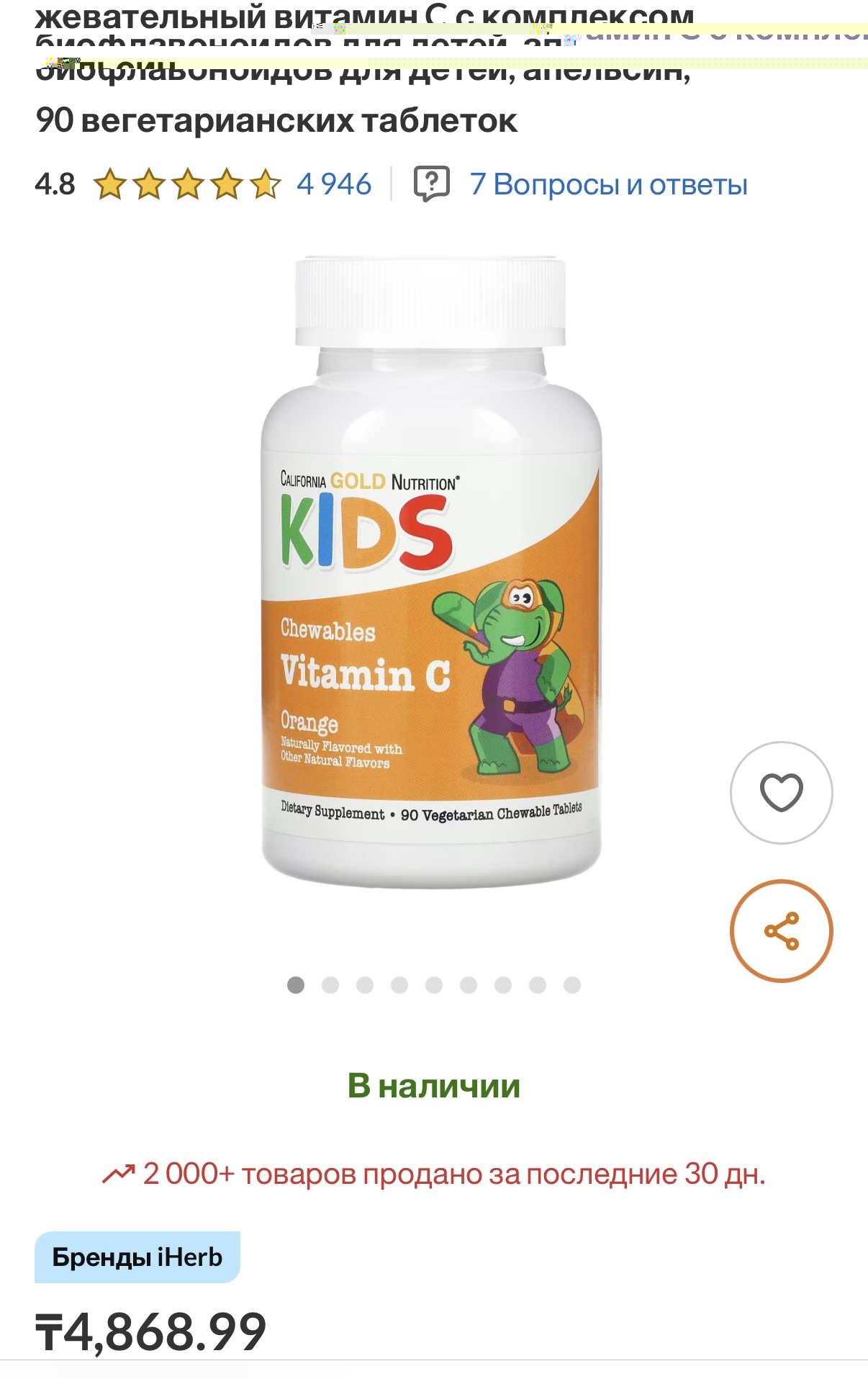
Task: Tap the Бренды iHerb badge
Action: [137, 1257]
